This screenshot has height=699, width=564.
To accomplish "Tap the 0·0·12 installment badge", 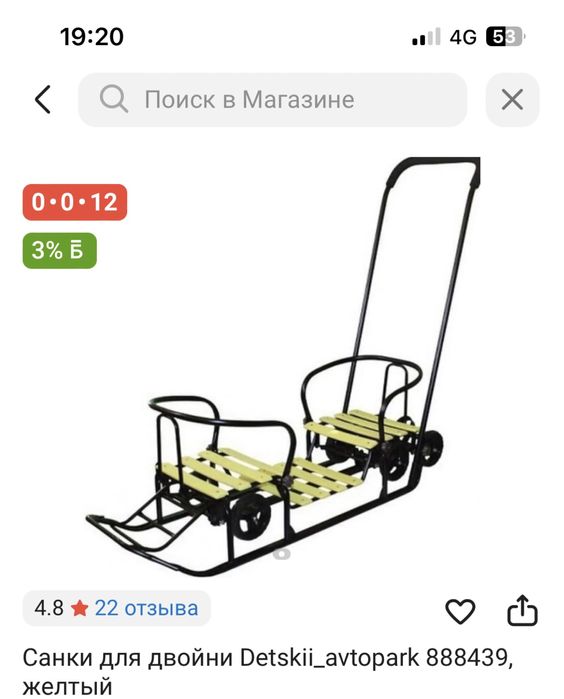I will coord(75,202).
